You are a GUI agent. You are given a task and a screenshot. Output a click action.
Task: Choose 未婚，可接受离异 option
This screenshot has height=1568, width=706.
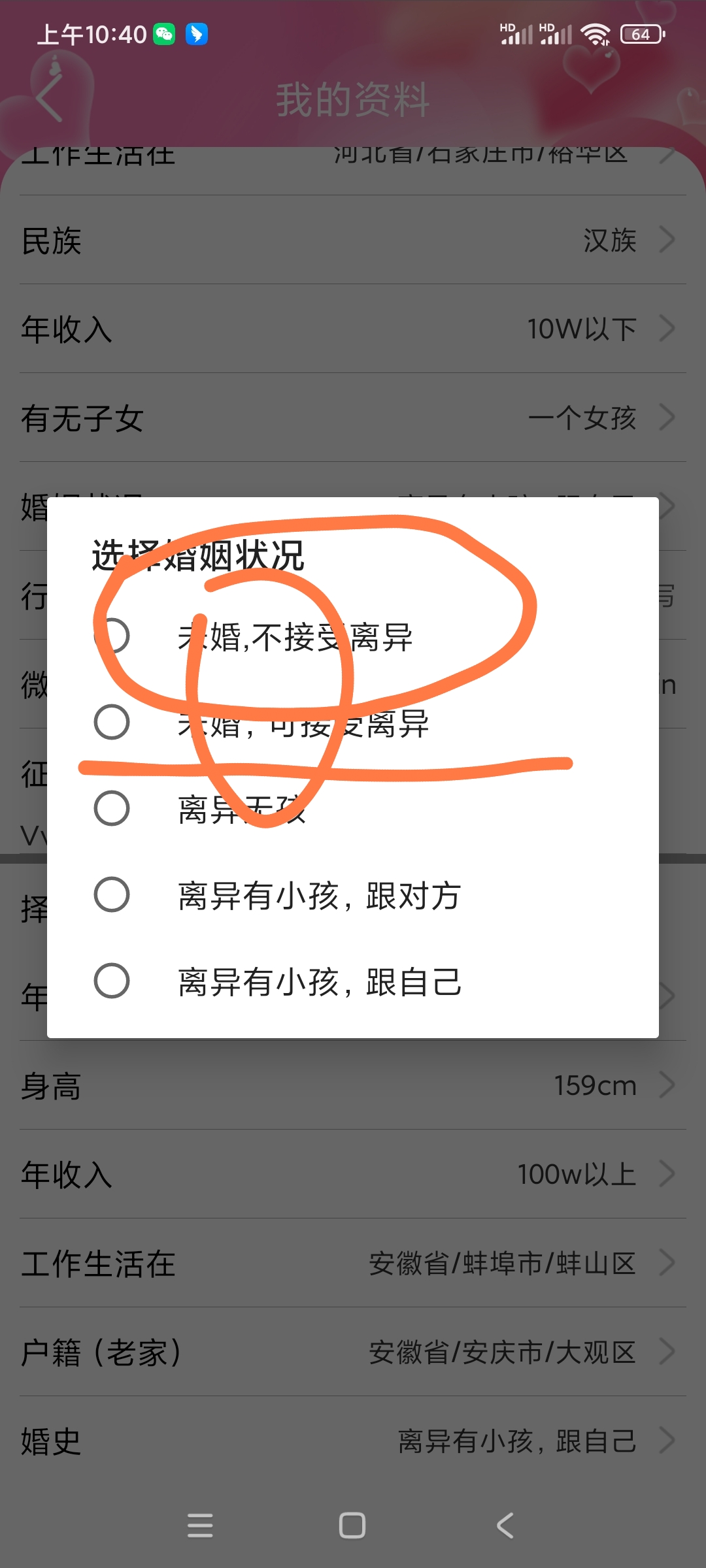tap(112, 723)
